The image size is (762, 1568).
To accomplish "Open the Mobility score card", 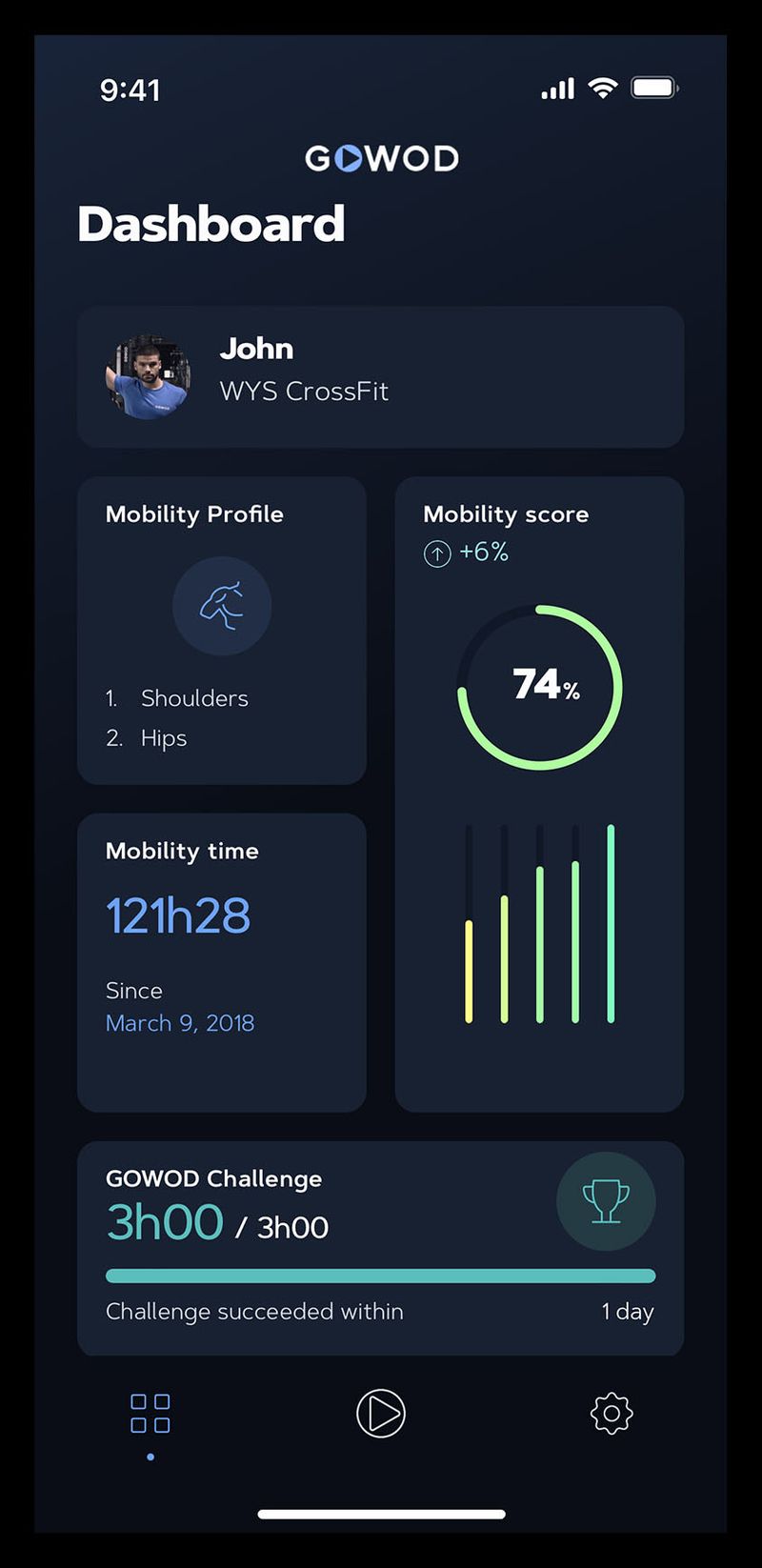I will click(539, 794).
